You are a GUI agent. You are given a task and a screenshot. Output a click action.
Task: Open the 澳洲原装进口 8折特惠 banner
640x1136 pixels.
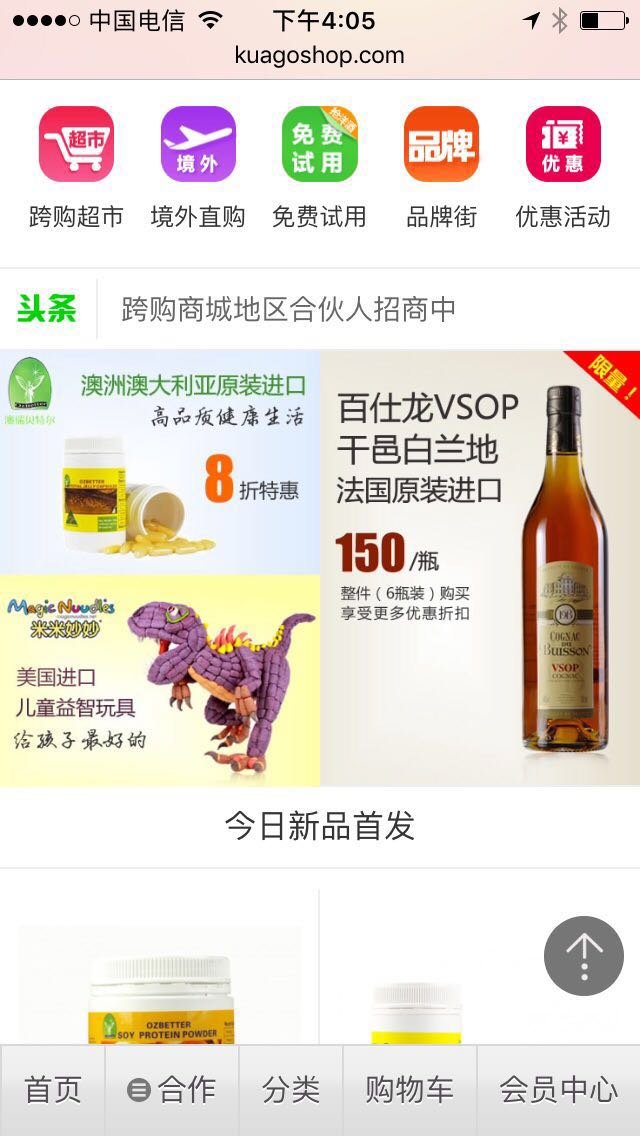click(159, 462)
